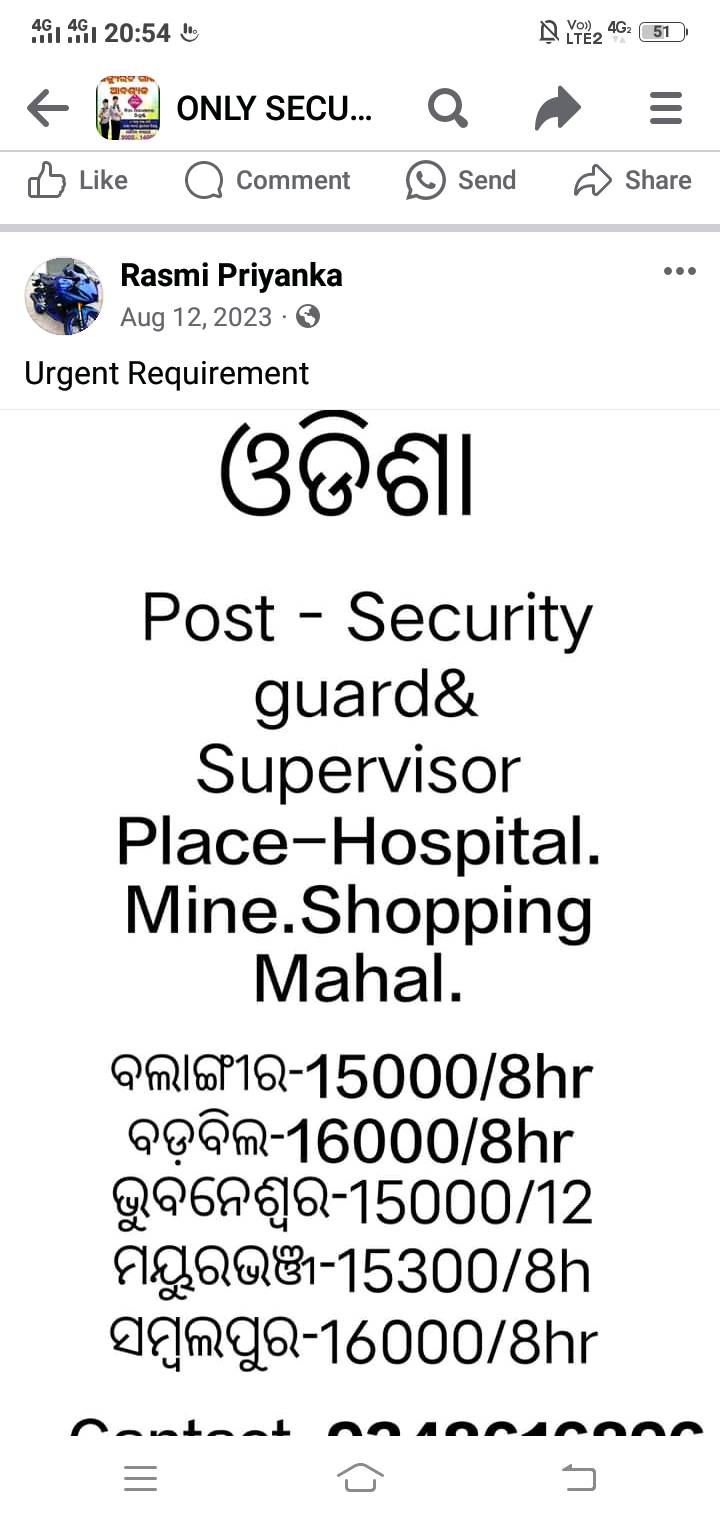View the security job poster image
Screen dimensions: 720x1520
[x=360, y=922]
